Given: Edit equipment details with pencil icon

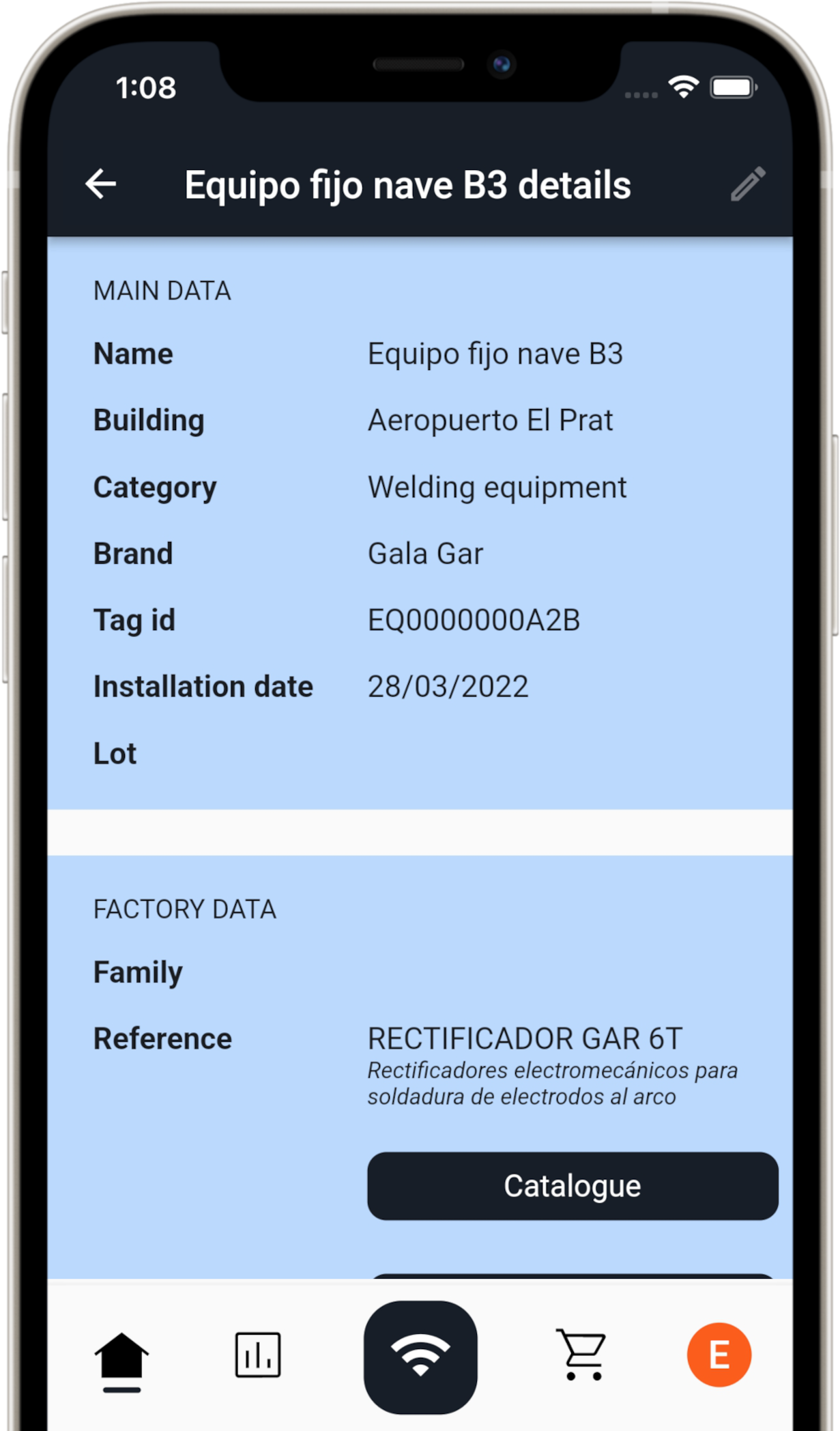Looking at the screenshot, I should [748, 184].
